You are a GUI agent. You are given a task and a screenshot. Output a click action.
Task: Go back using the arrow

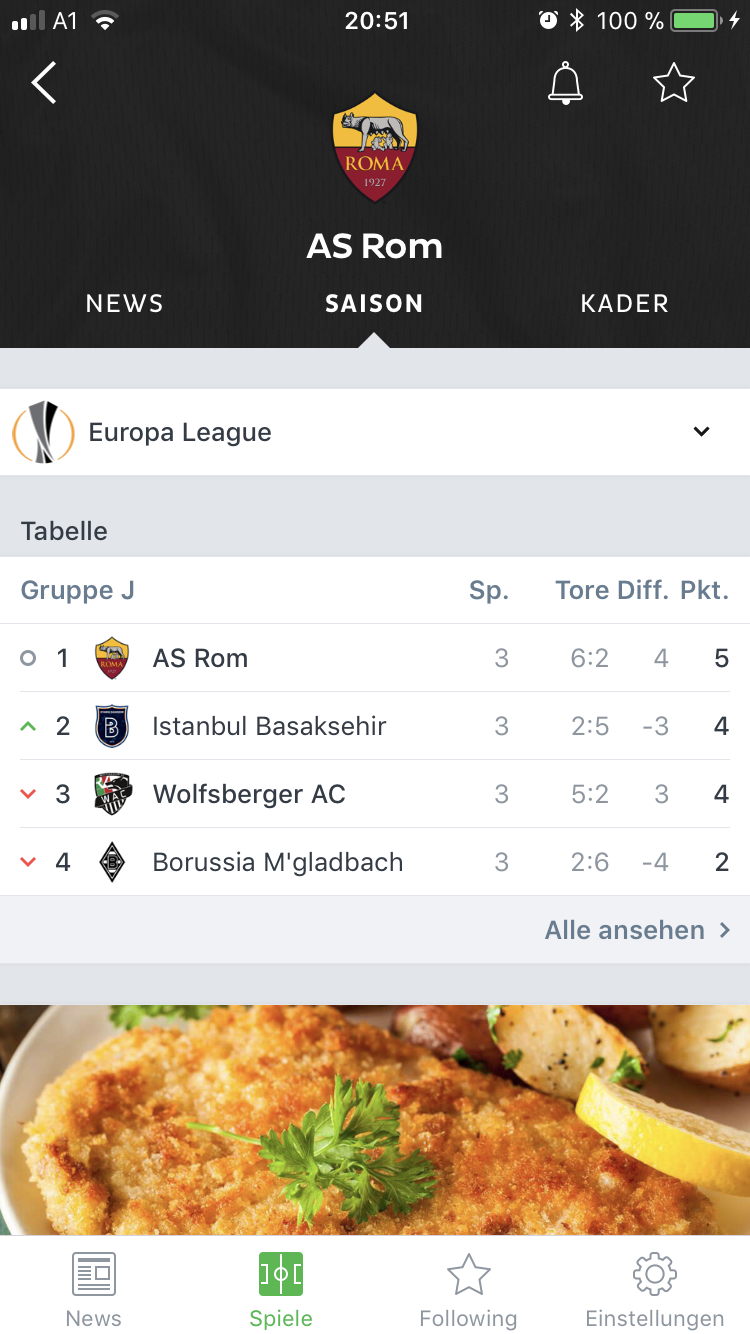[x=44, y=83]
